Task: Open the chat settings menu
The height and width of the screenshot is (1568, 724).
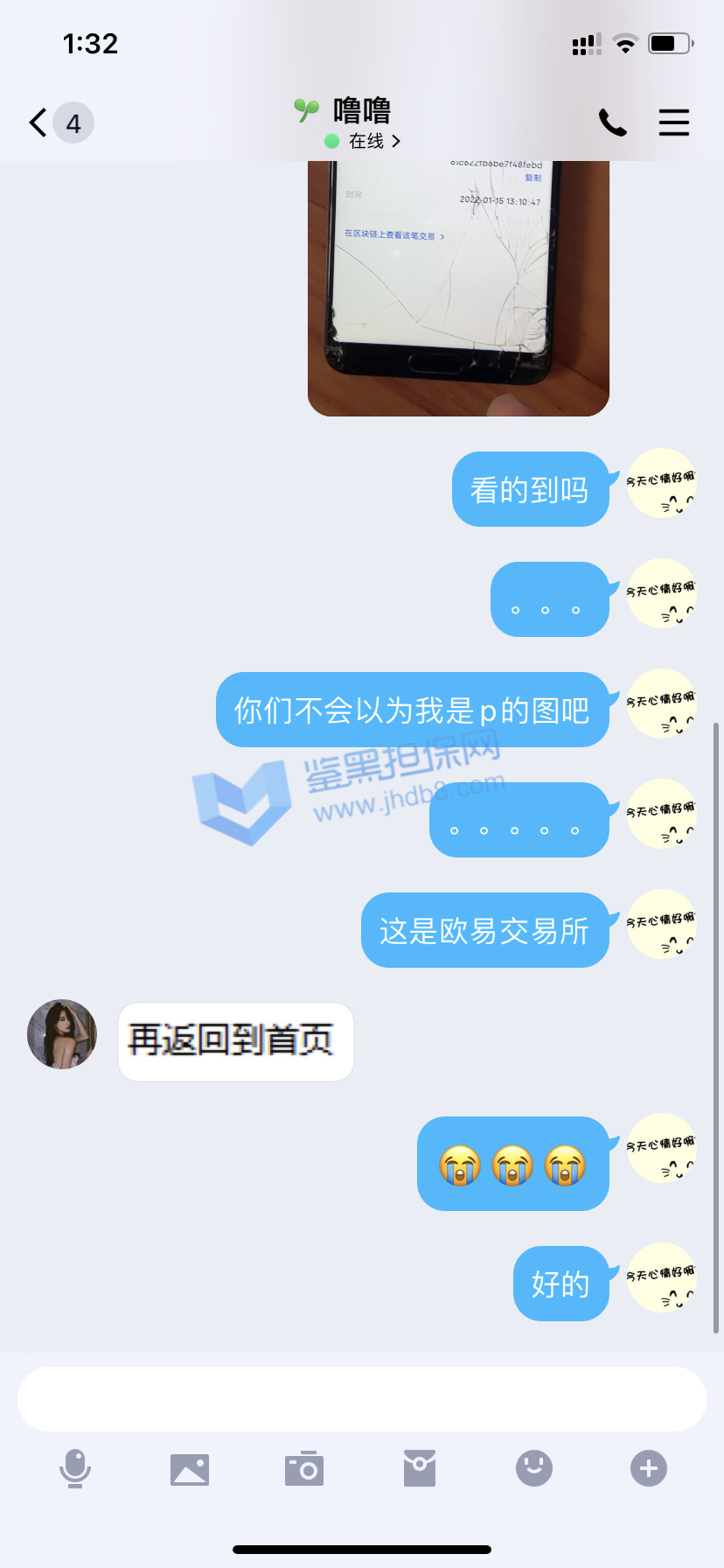Action: [673, 122]
